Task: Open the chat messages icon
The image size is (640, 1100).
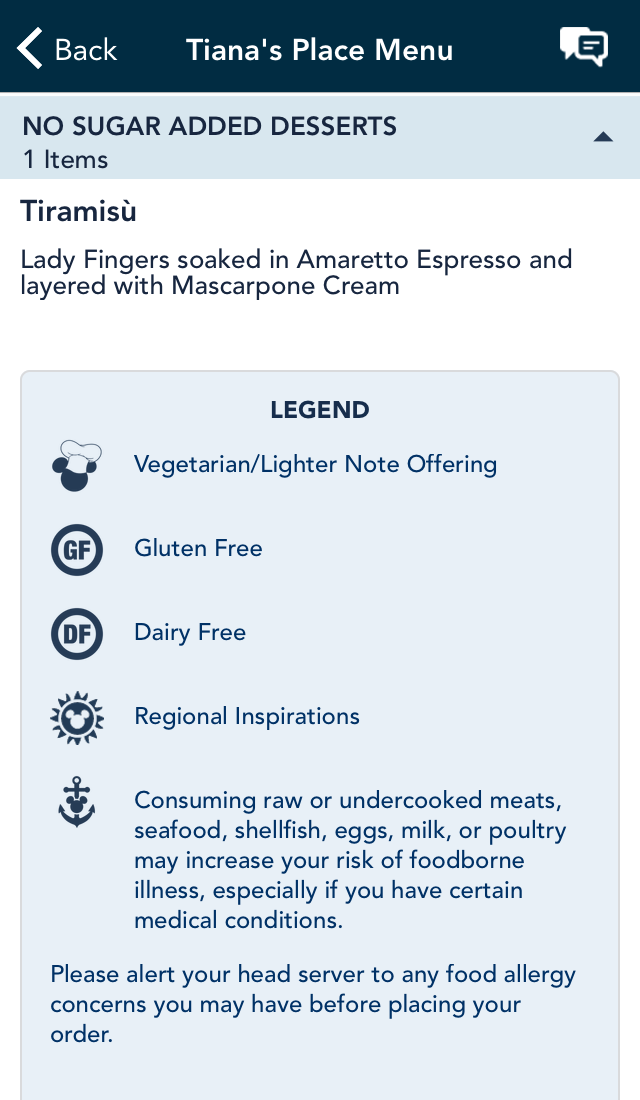Action: click(x=584, y=48)
